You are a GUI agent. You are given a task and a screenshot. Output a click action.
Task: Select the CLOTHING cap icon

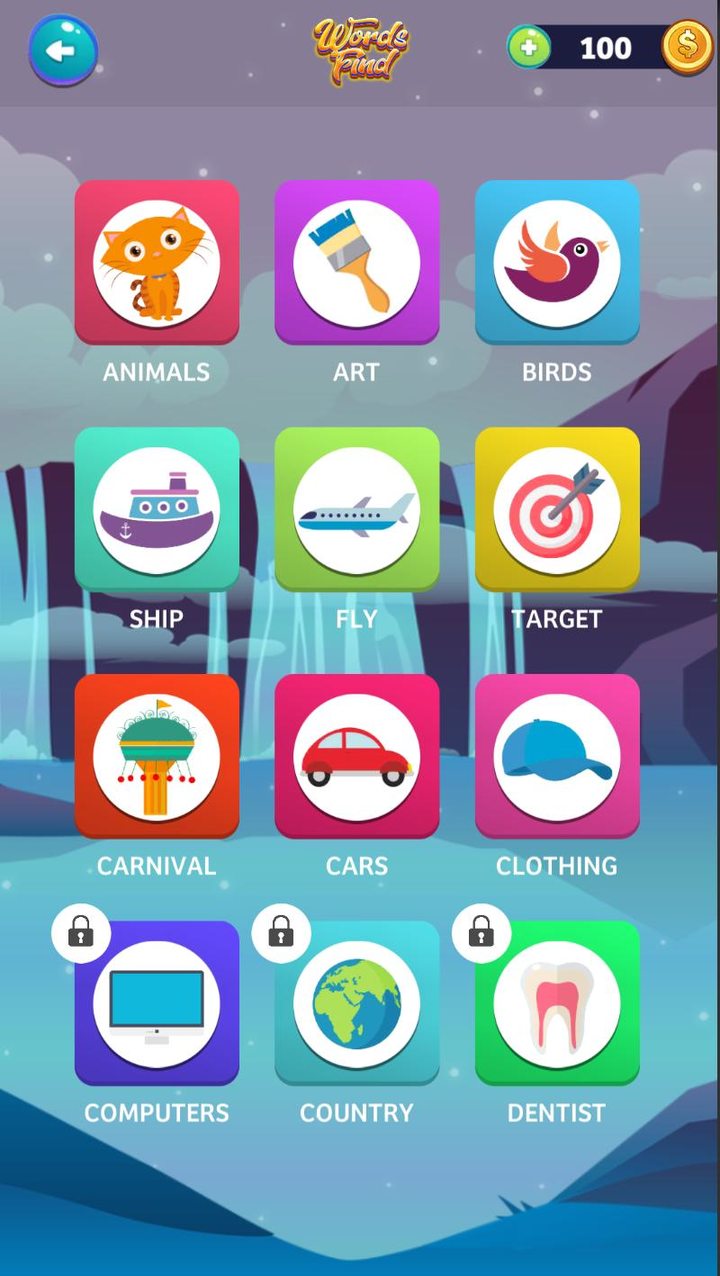coord(557,755)
